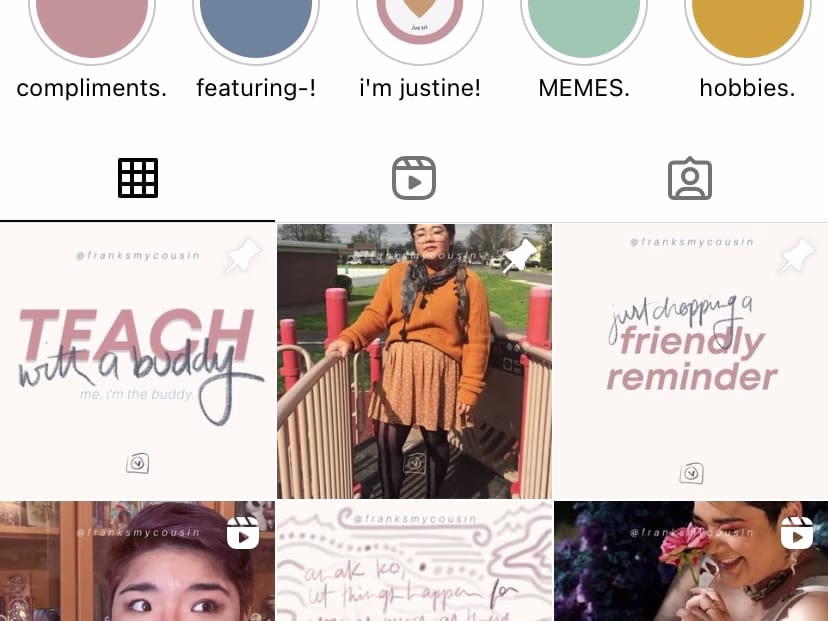Switch to the Reels tab
This screenshot has height=621, width=828.
pos(414,179)
